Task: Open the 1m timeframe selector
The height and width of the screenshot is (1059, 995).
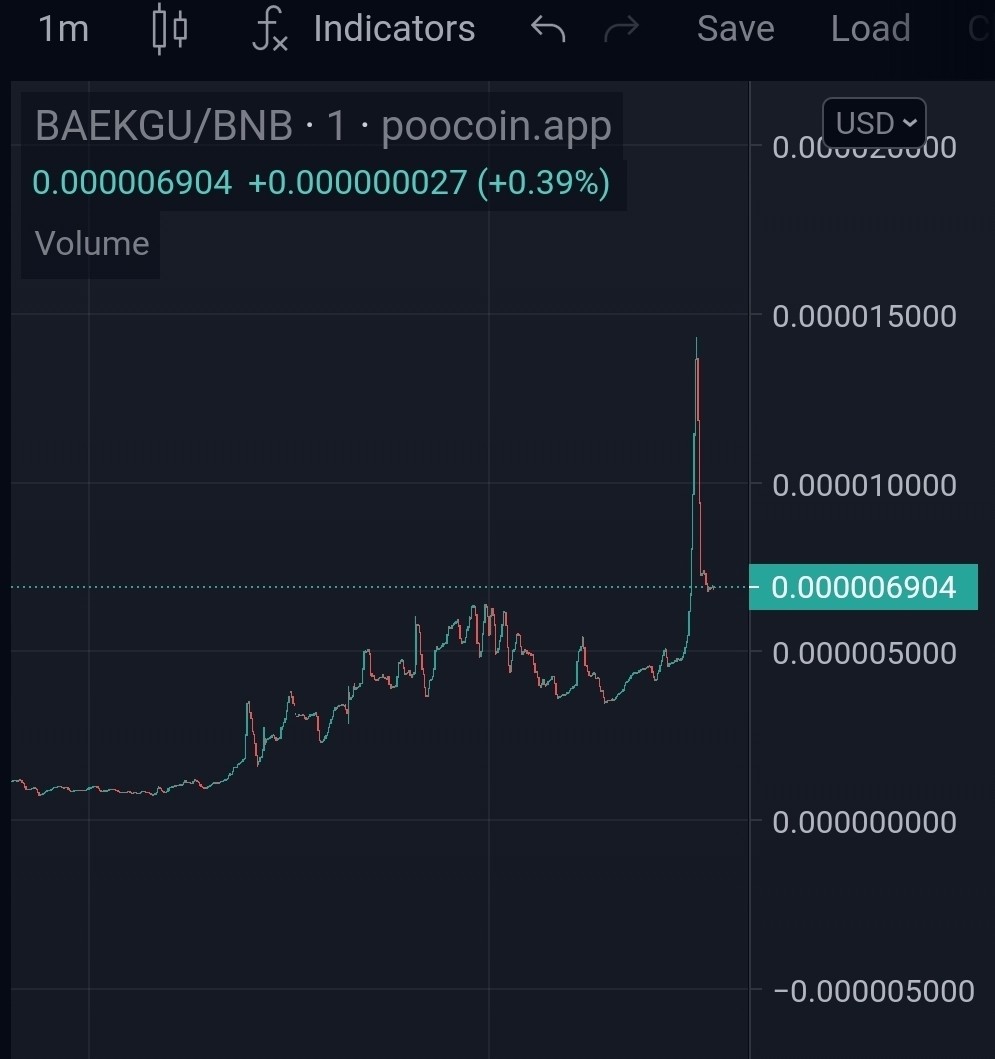Action: pyautogui.click(x=63, y=29)
